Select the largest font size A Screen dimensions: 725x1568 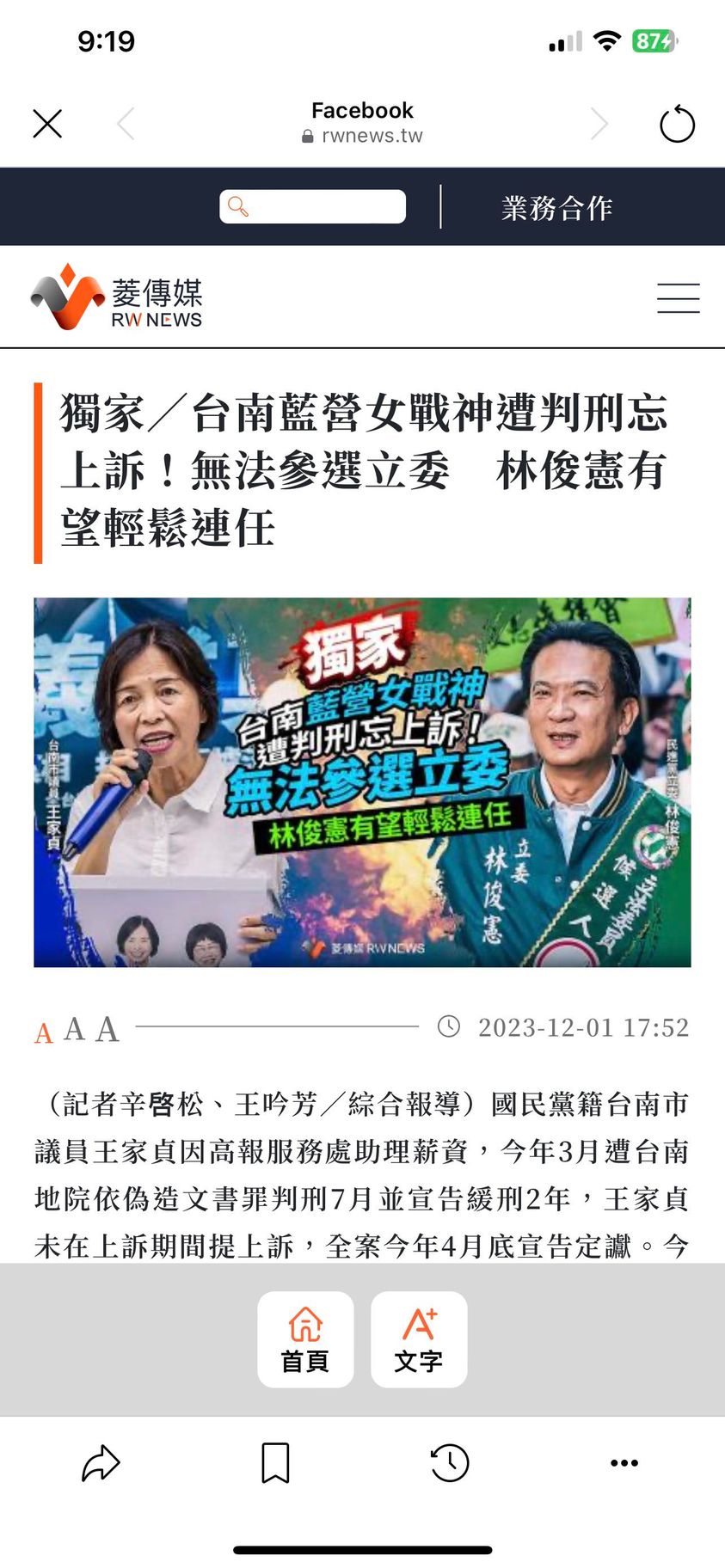[108, 1028]
